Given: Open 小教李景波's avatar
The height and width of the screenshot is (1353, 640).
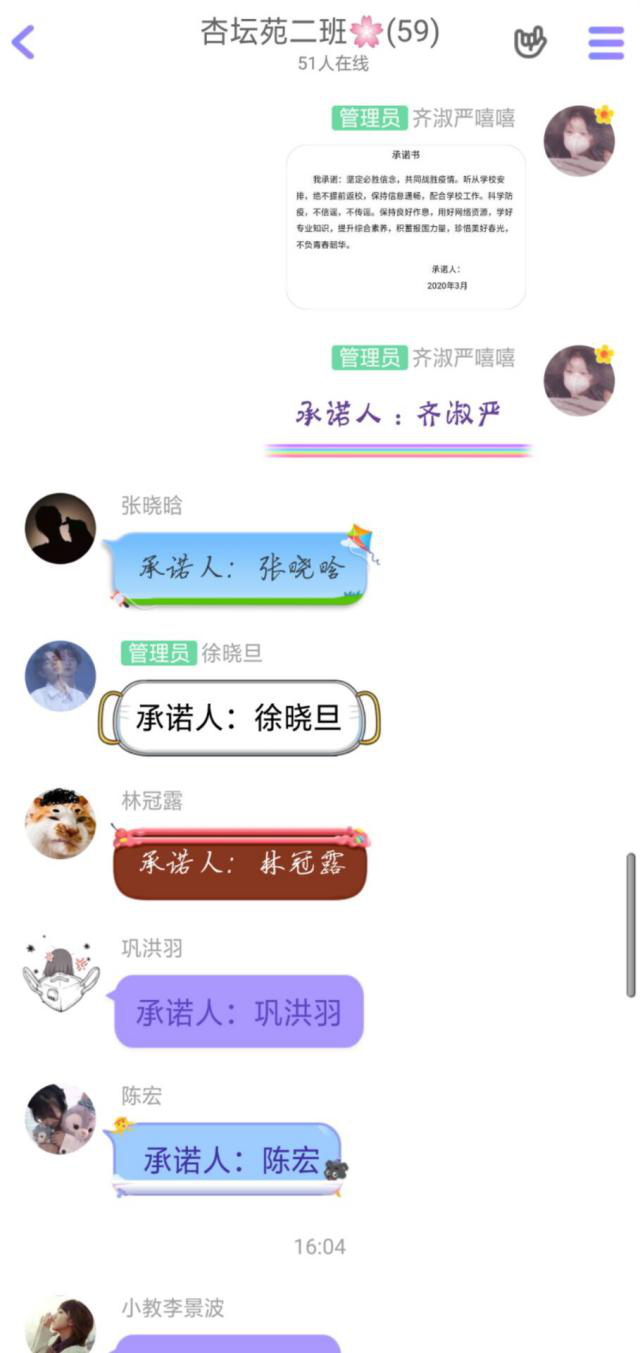Looking at the screenshot, I should tap(60, 1326).
